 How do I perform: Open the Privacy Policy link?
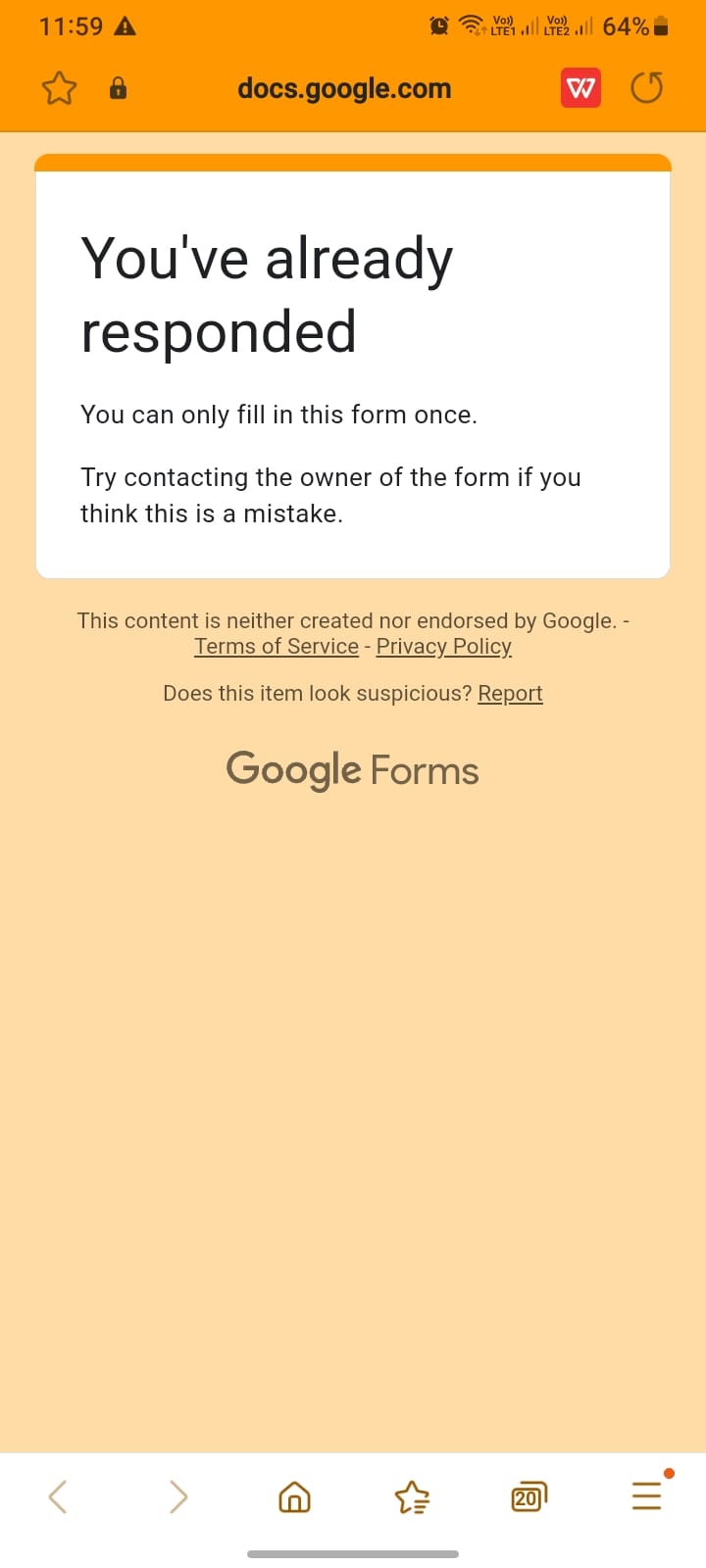click(444, 647)
